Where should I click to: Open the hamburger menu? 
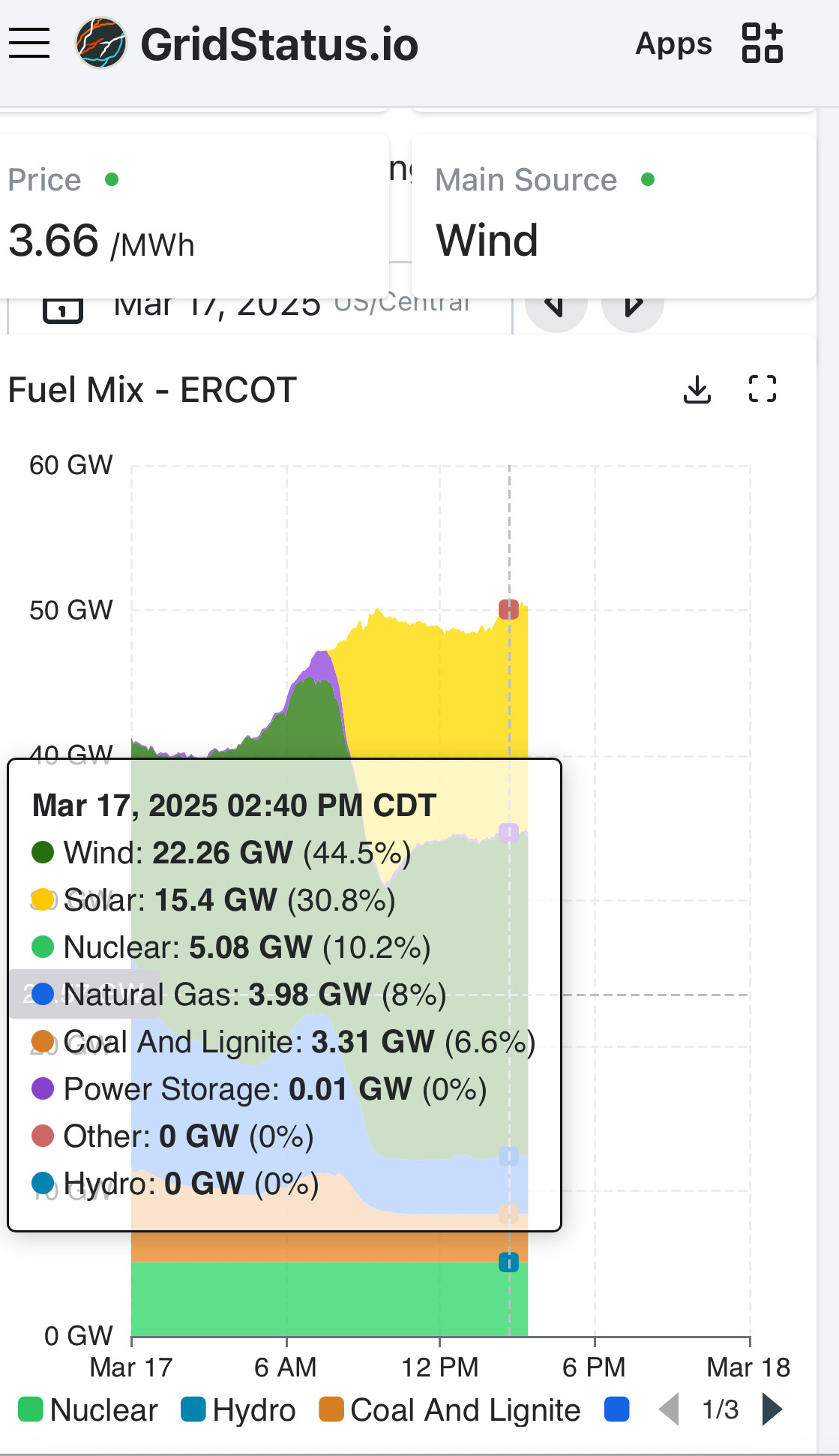[29, 44]
